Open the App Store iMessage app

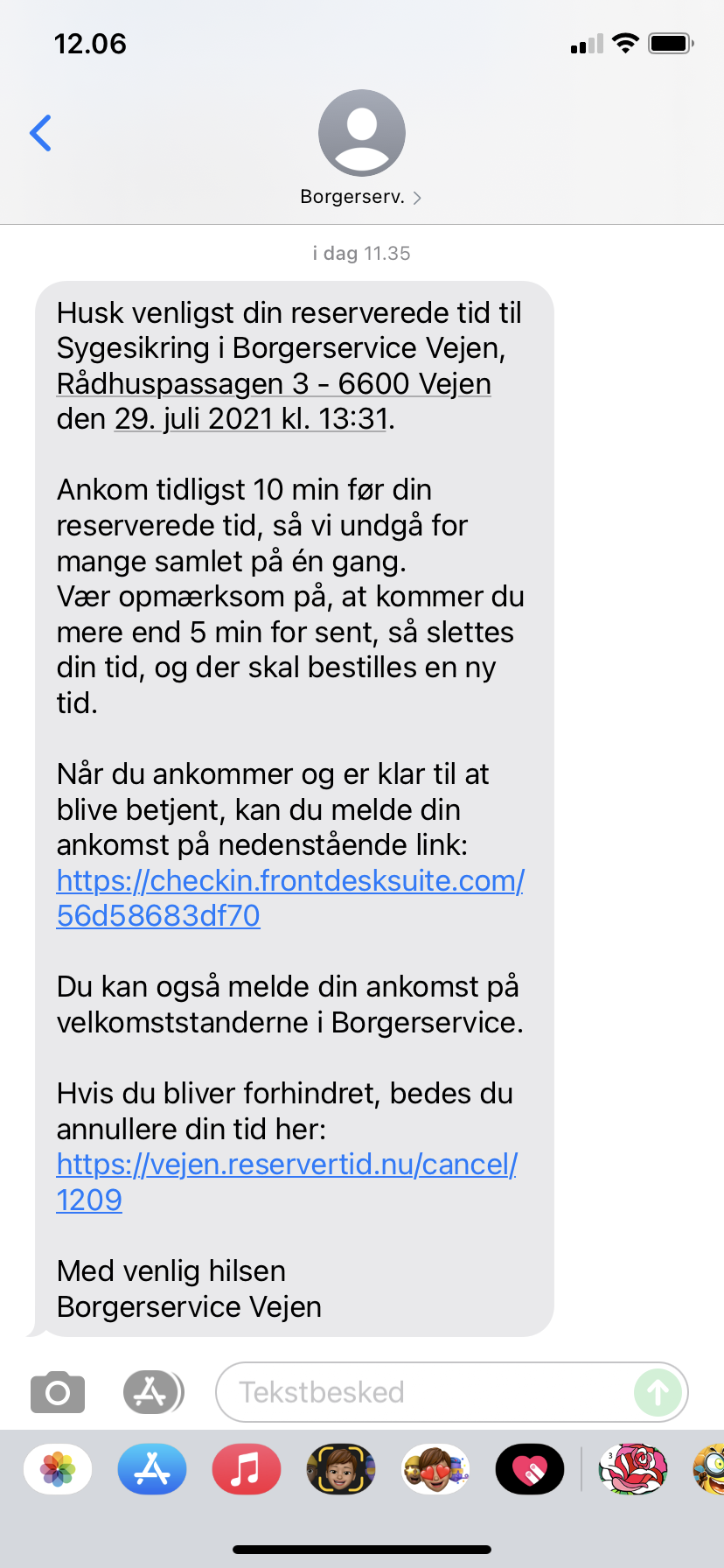(x=152, y=1469)
